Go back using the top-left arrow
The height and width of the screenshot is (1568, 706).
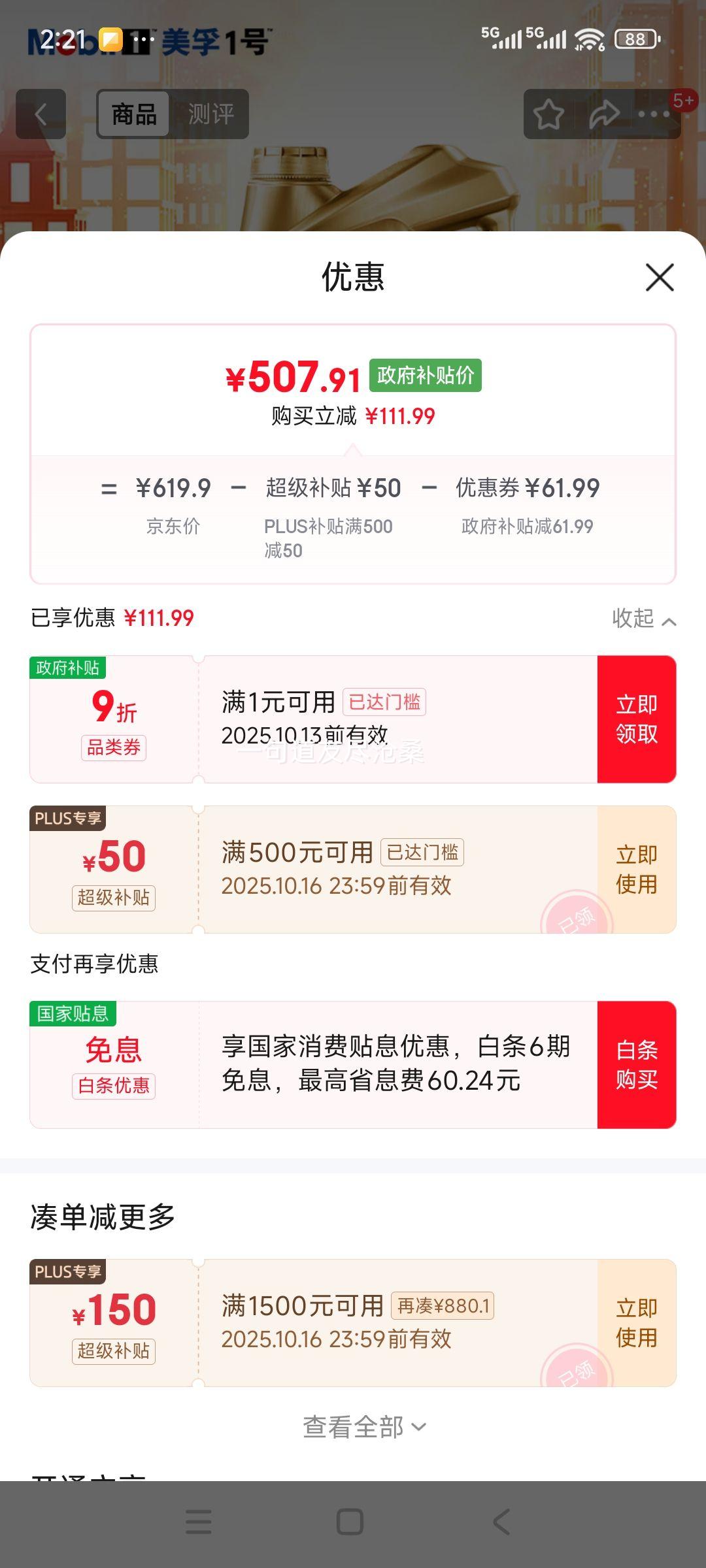pyautogui.click(x=41, y=114)
